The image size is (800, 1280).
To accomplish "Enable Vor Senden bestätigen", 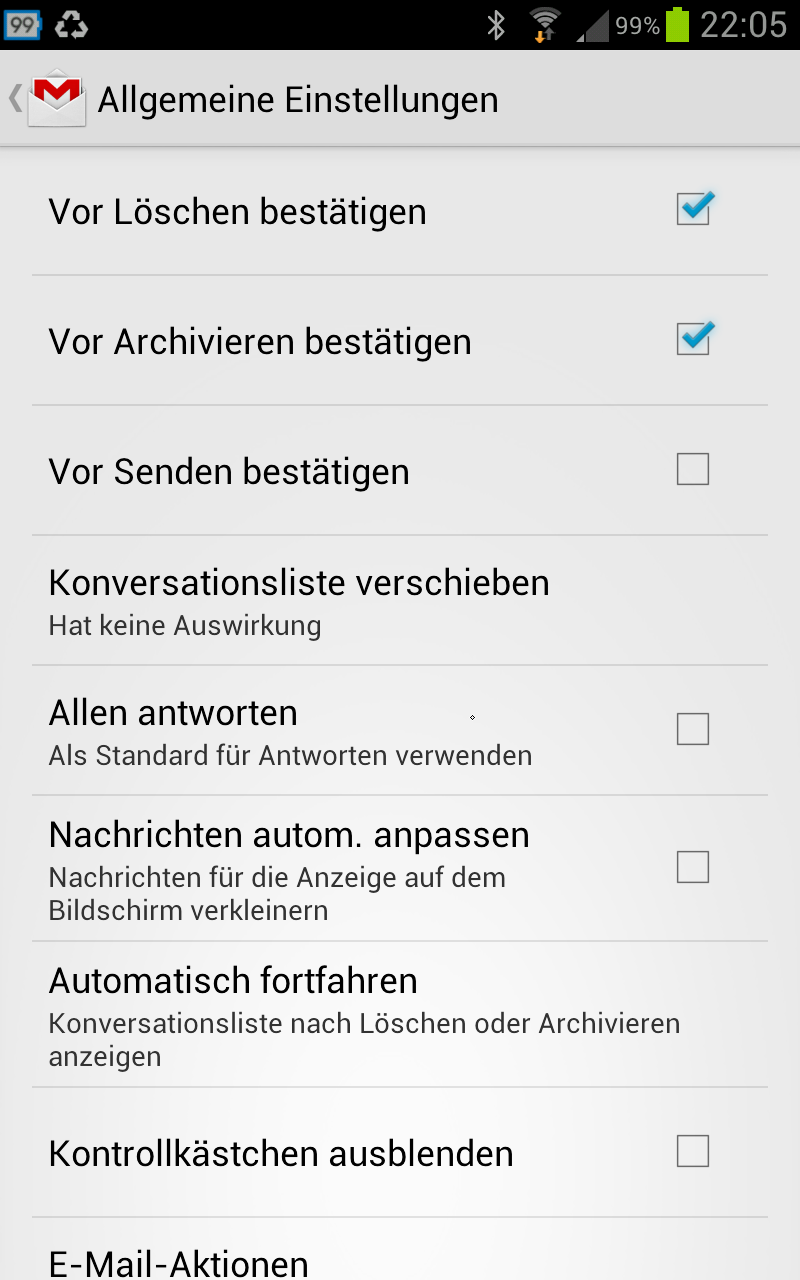I will pyautogui.click(x=692, y=469).
